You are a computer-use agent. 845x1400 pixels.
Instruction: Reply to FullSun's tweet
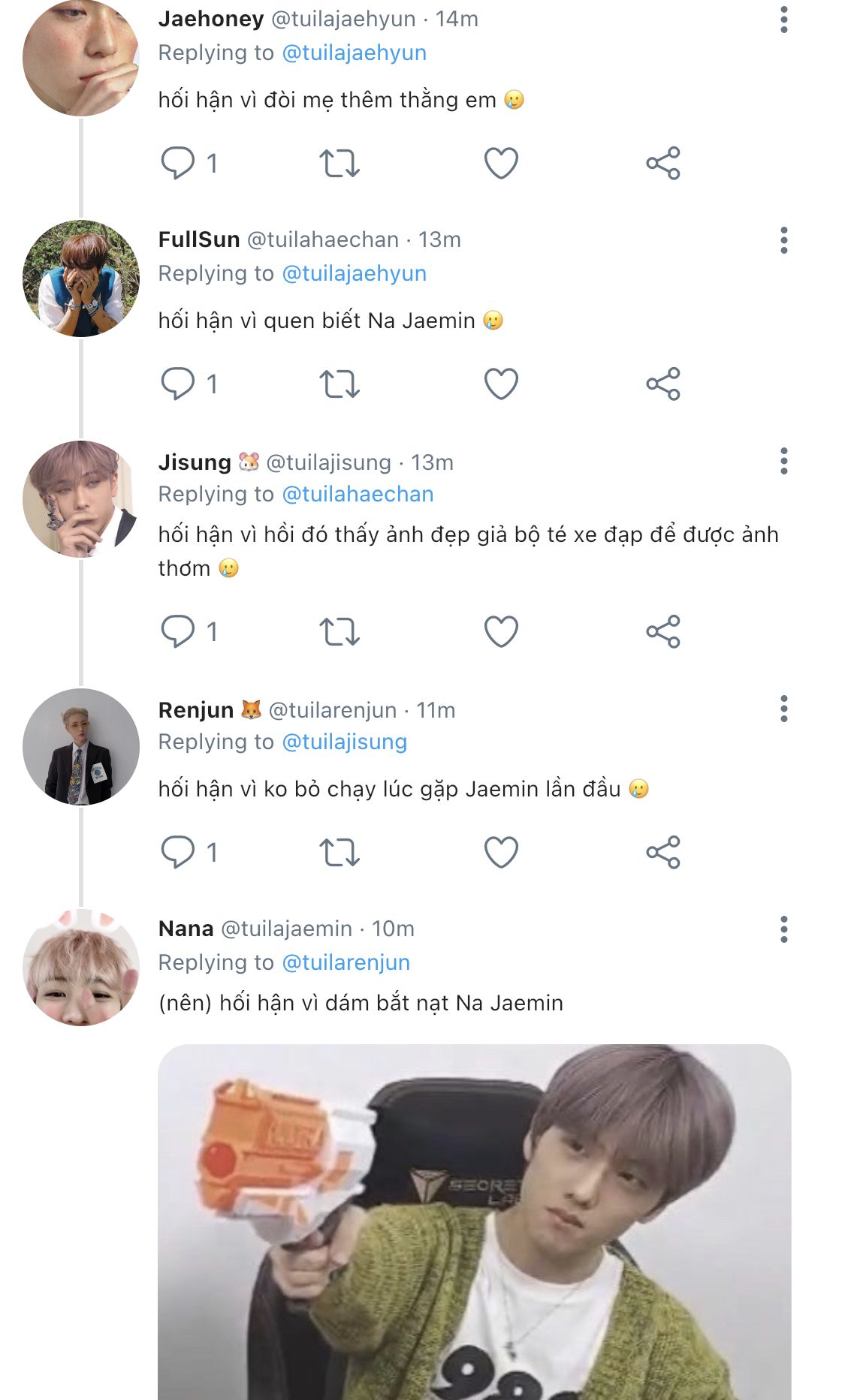(x=178, y=384)
